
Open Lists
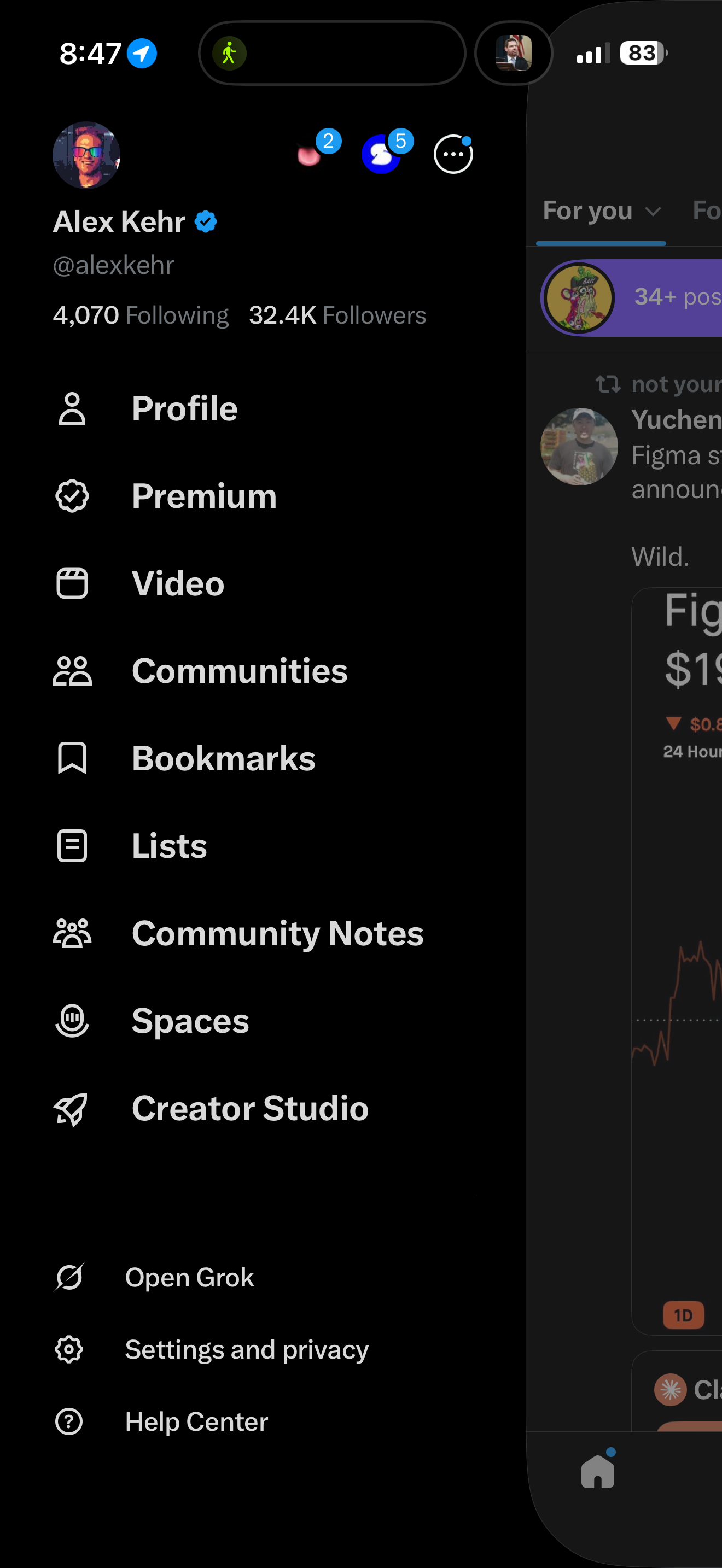click(x=169, y=846)
